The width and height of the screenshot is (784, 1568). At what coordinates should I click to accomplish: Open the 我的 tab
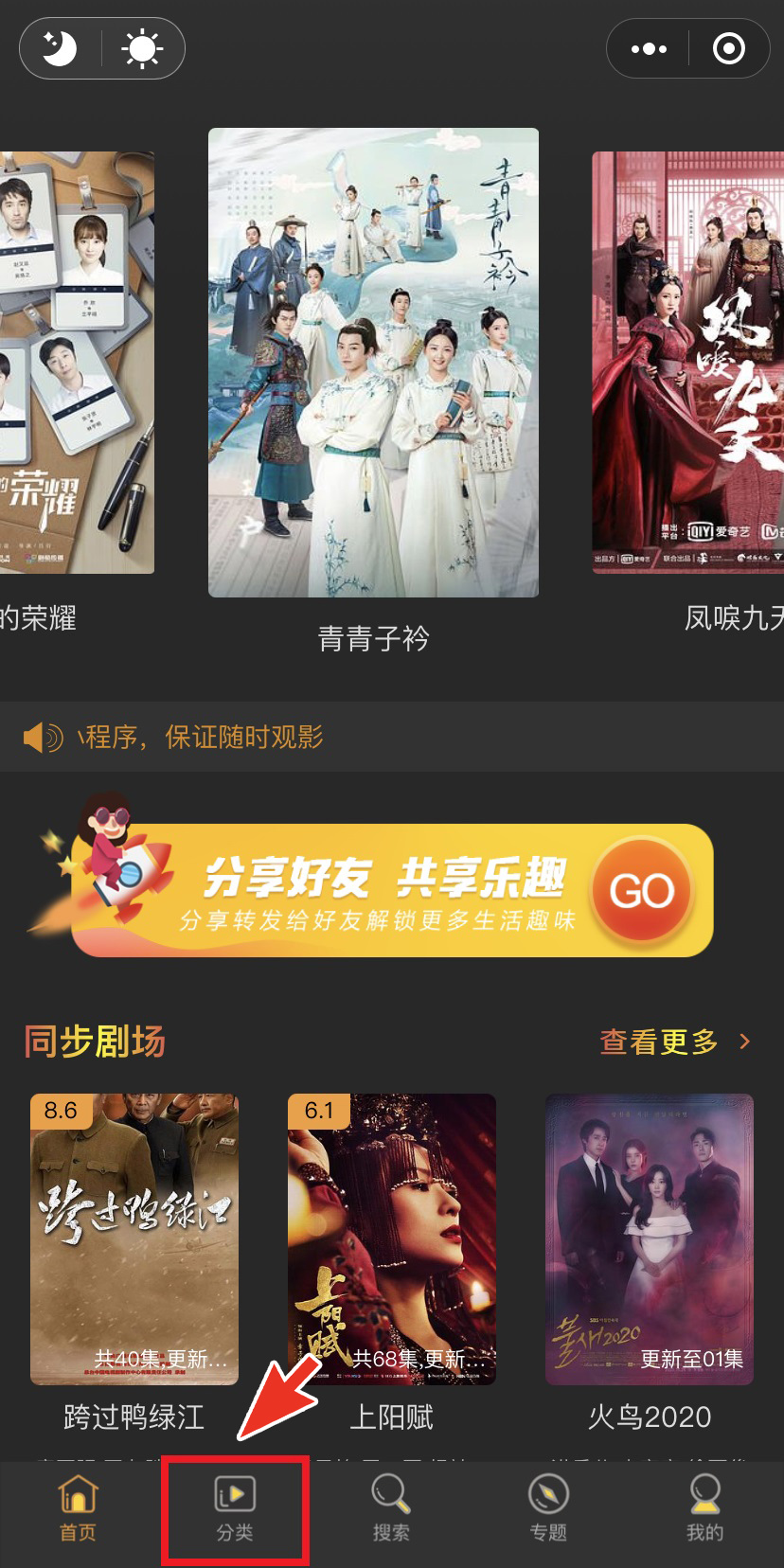[x=704, y=1509]
